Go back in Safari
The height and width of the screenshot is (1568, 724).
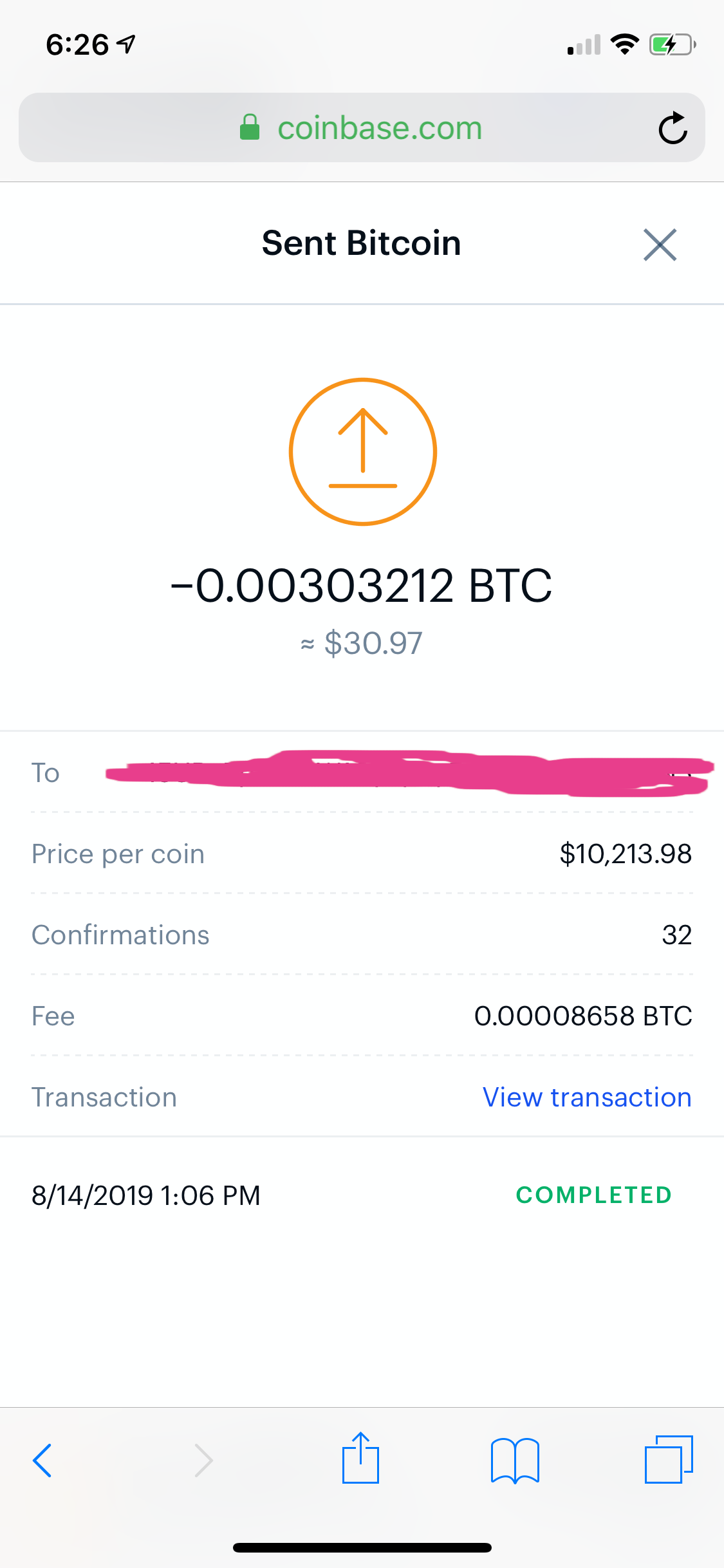(x=42, y=1460)
